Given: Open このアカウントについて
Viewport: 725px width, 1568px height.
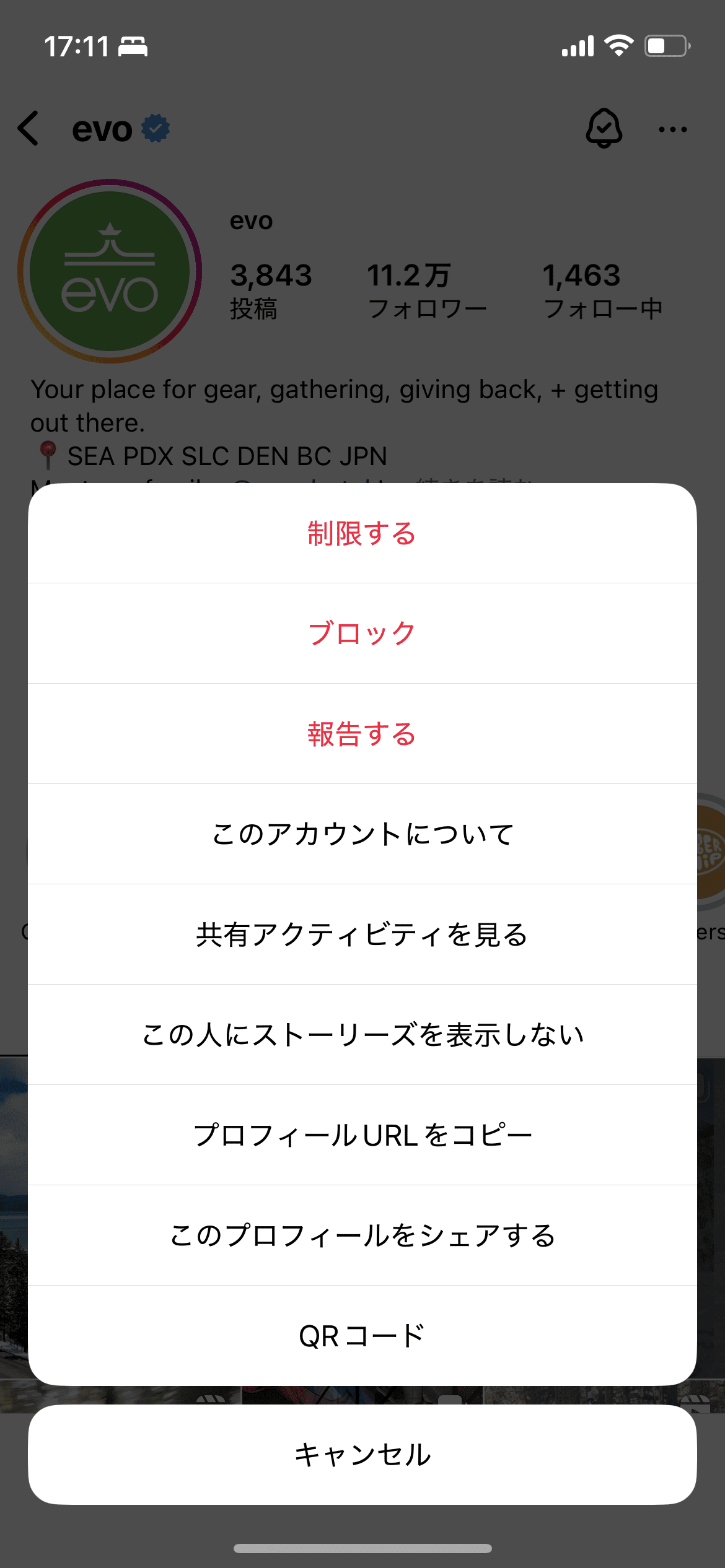Looking at the screenshot, I should click(x=362, y=834).
